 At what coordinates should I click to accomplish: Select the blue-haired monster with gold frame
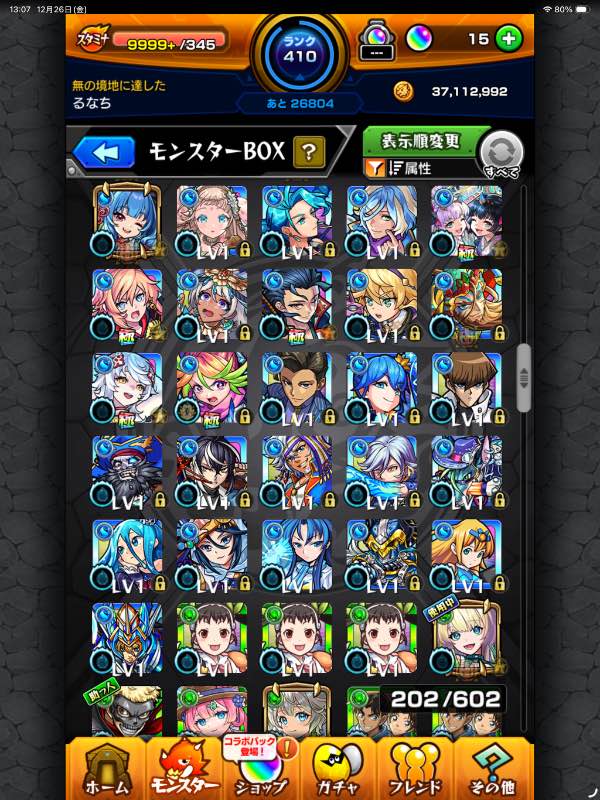pos(127,220)
